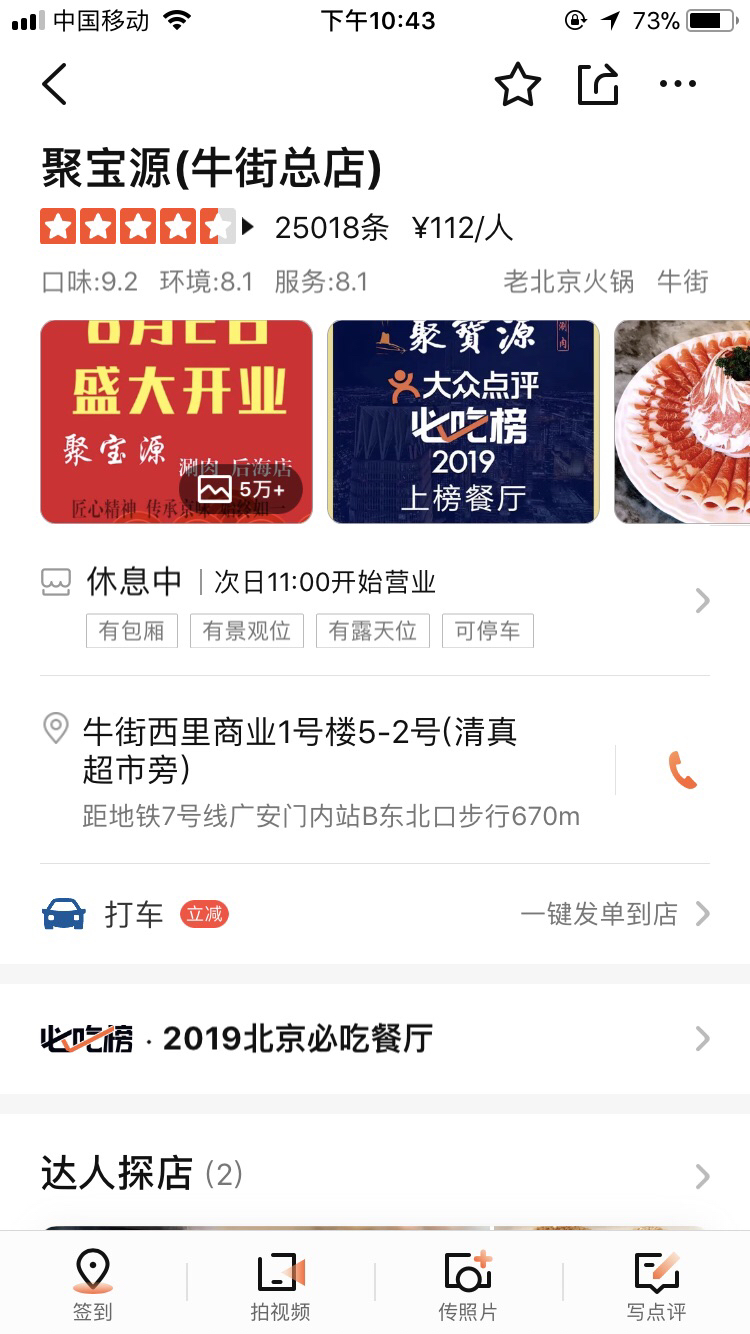750x1334 pixels.
Task: Open 打车 ride-hailing to the restaurant
Action: click(x=375, y=914)
